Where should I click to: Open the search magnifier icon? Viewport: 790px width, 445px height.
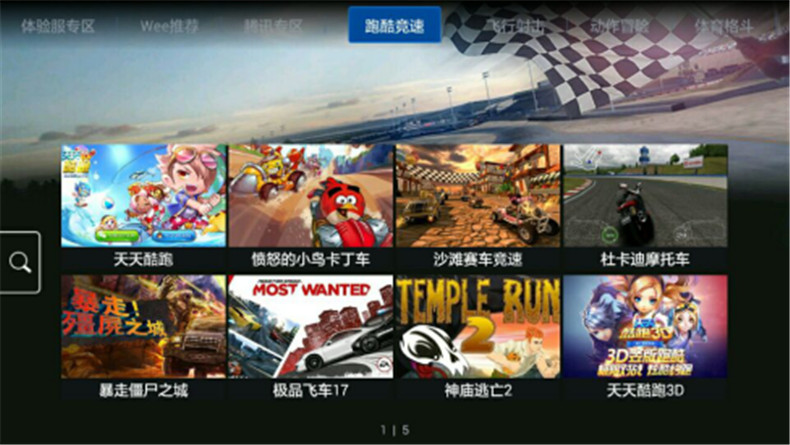(19, 262)
